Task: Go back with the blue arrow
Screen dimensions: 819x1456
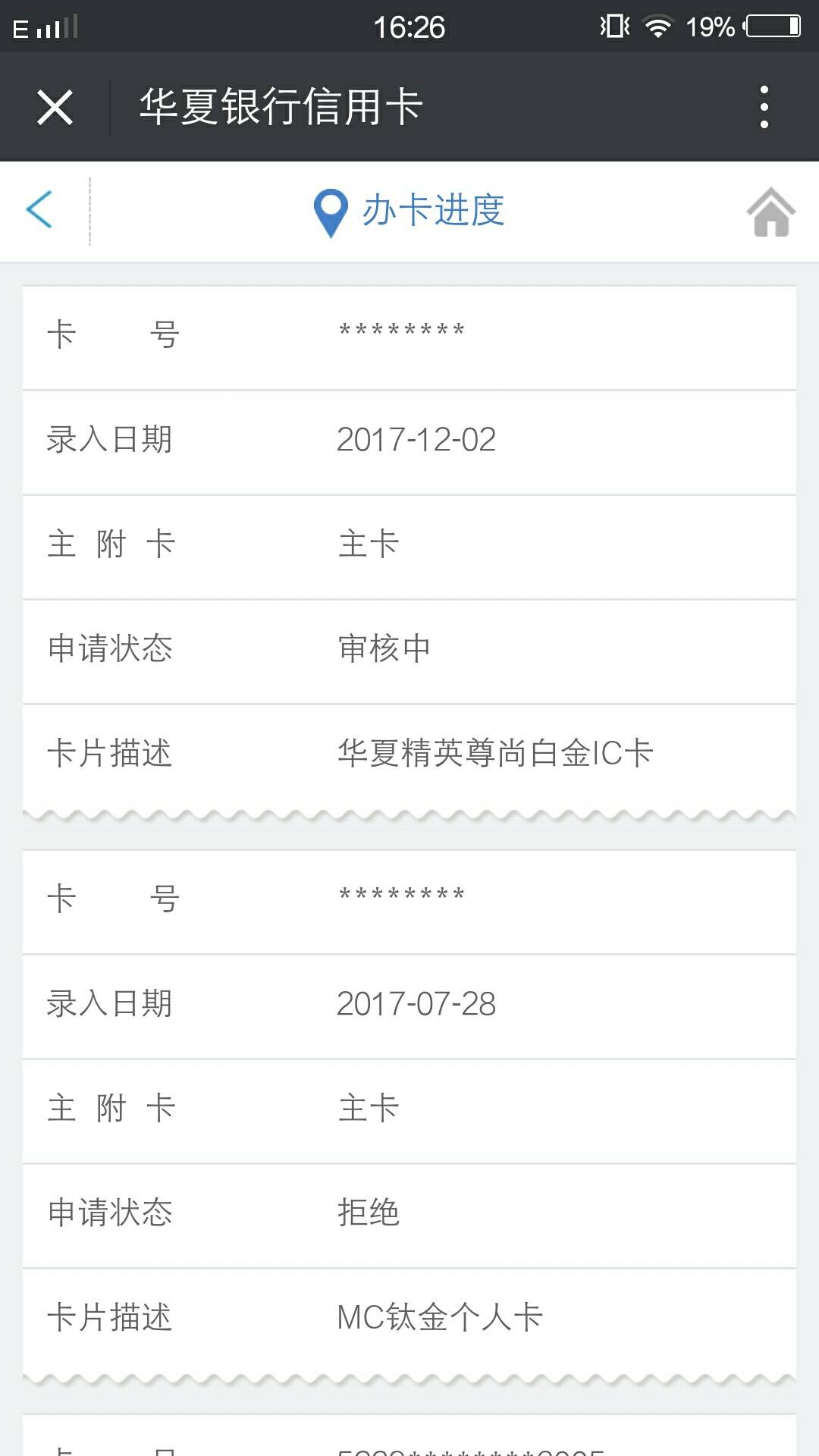Action: [39, 210]
